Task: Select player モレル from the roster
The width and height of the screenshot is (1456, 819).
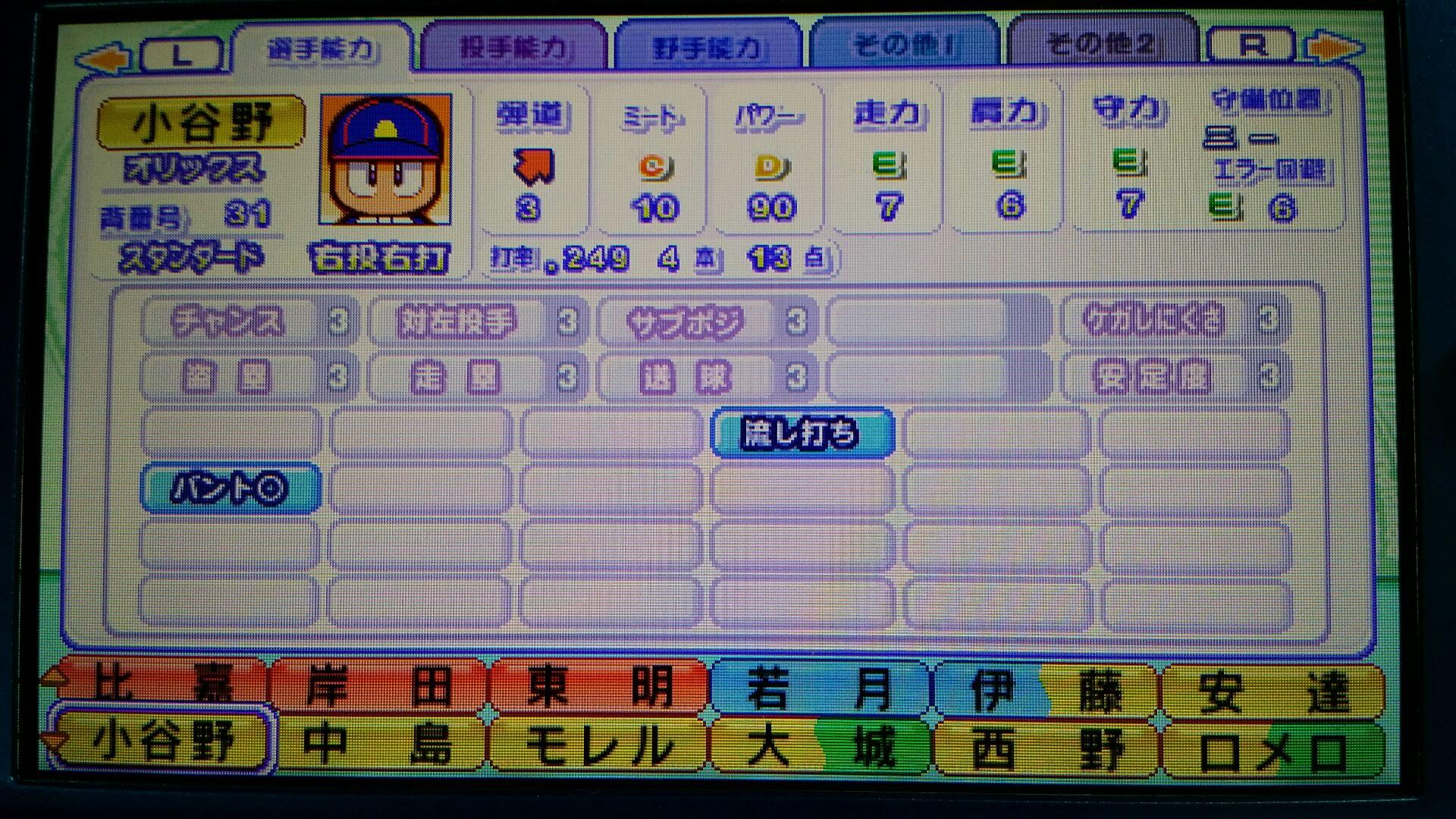Action: click(599, 745)
